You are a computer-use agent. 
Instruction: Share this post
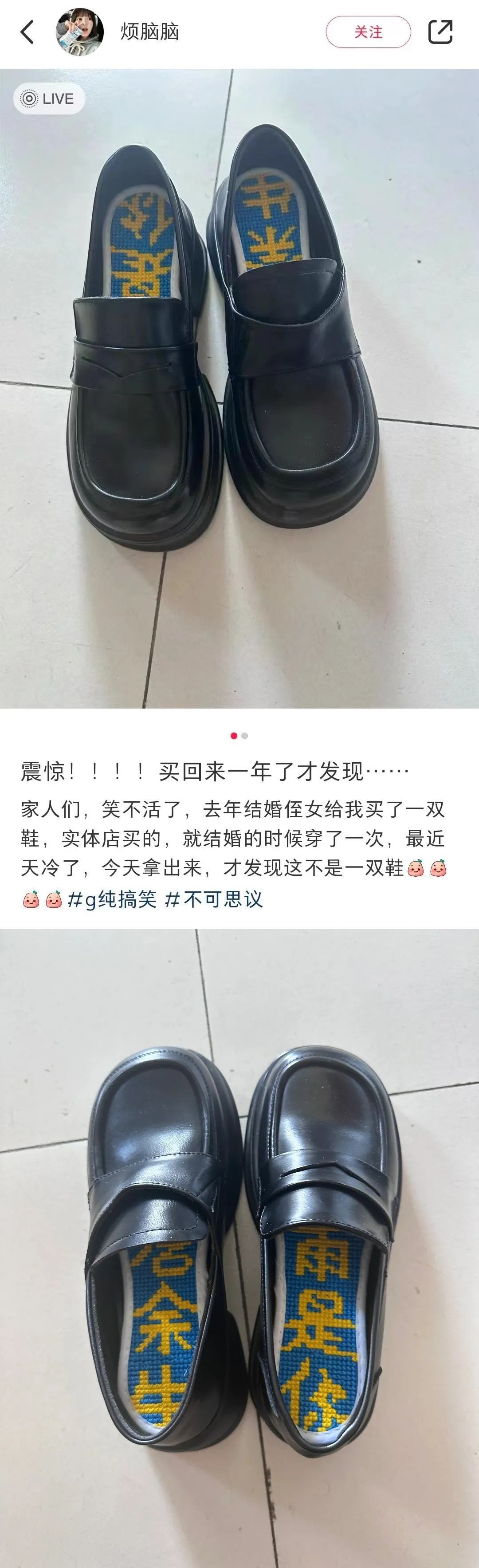click(x=440, y=32)
